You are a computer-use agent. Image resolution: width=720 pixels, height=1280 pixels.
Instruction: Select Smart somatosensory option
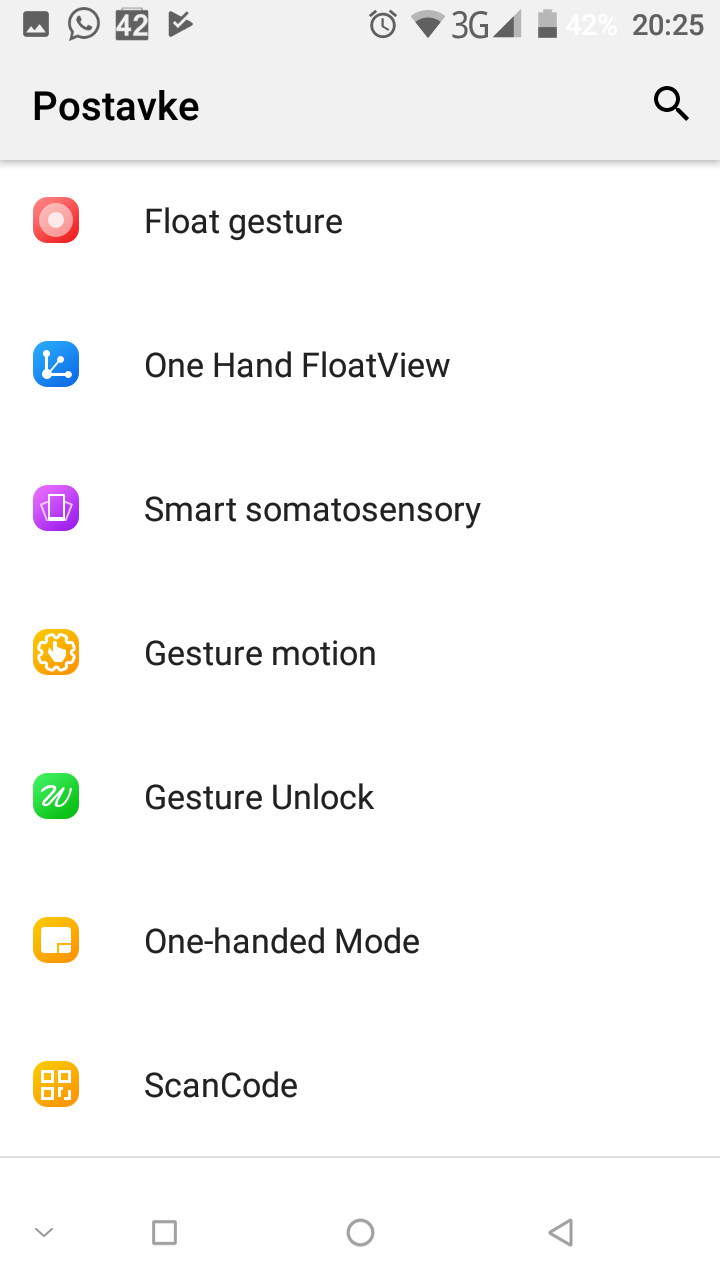coord(360,509)
